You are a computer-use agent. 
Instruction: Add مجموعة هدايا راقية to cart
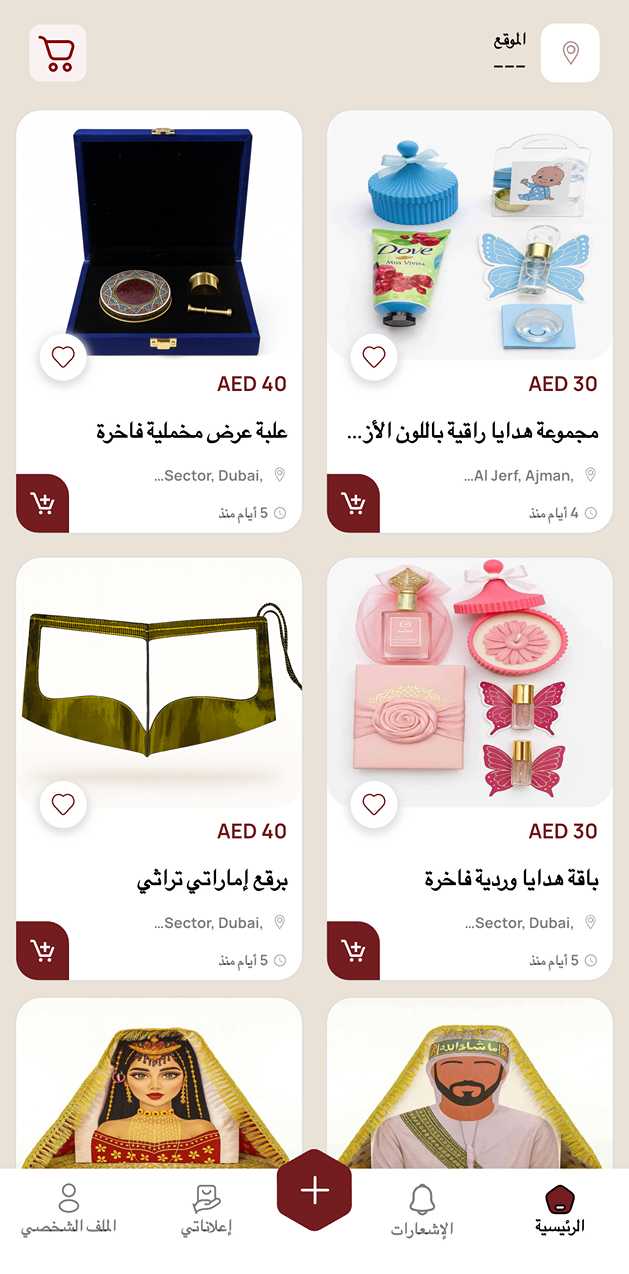(x=354, y=503)
